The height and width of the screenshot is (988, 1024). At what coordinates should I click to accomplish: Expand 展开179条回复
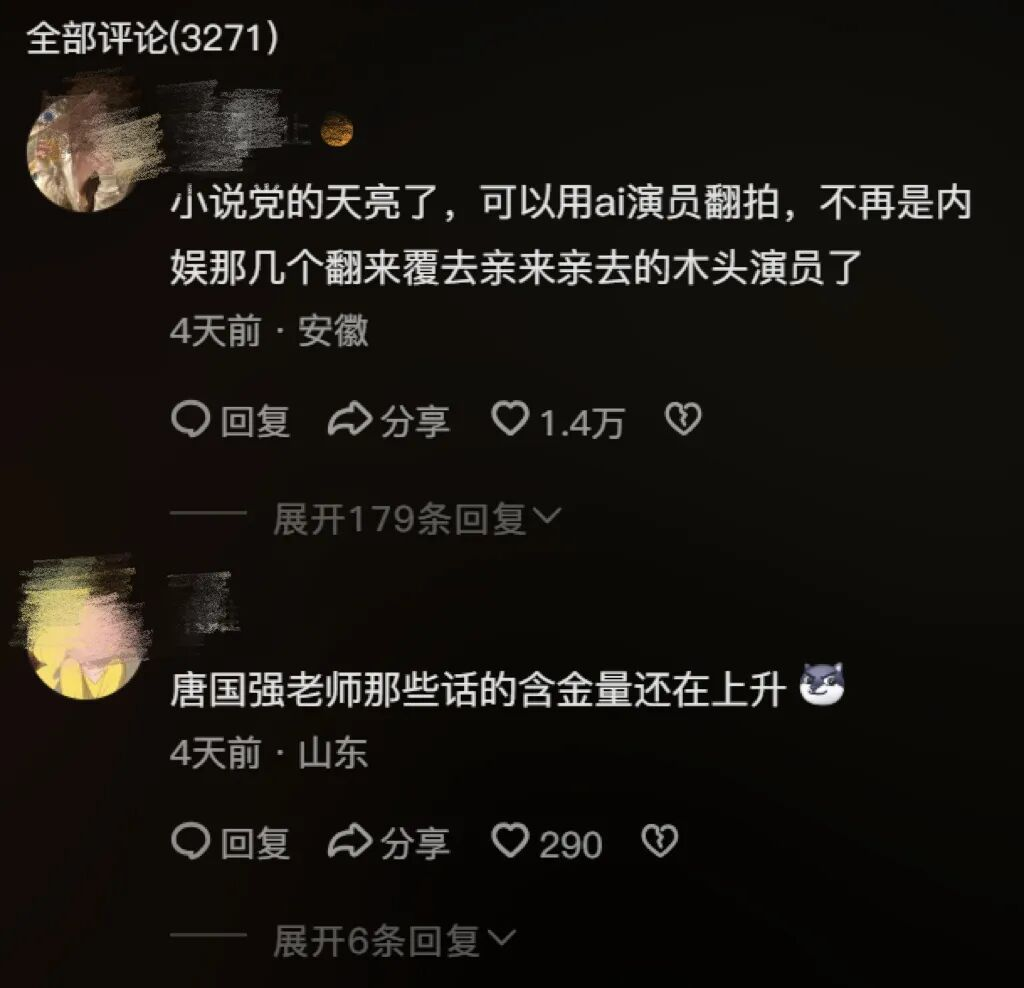[x=416, y=518]
